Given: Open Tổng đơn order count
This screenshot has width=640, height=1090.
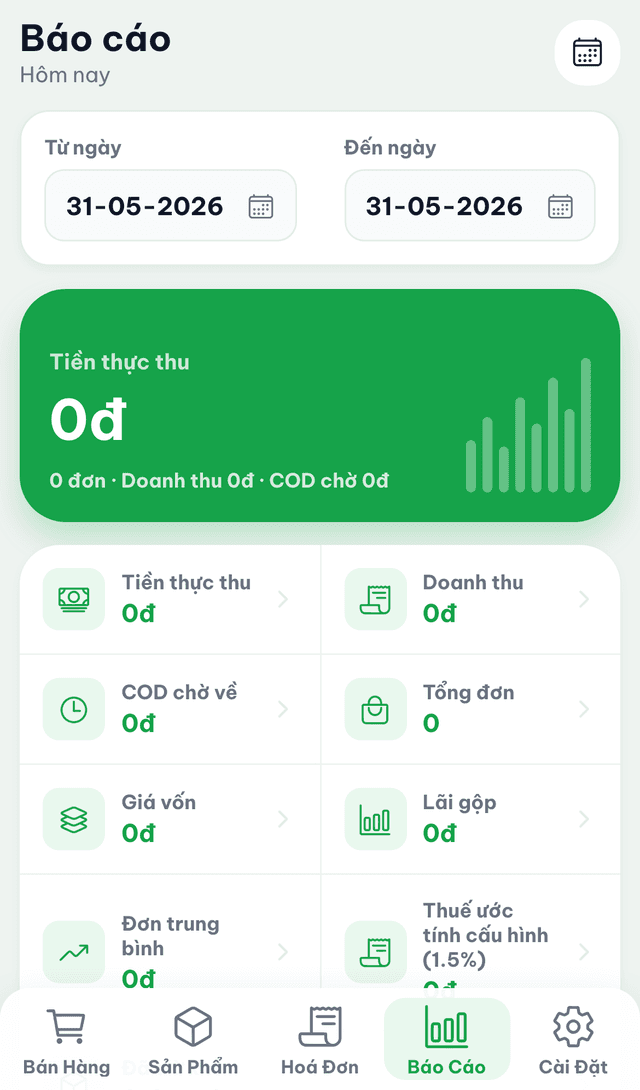Looking at the screenshot, I should pos(470,709).
